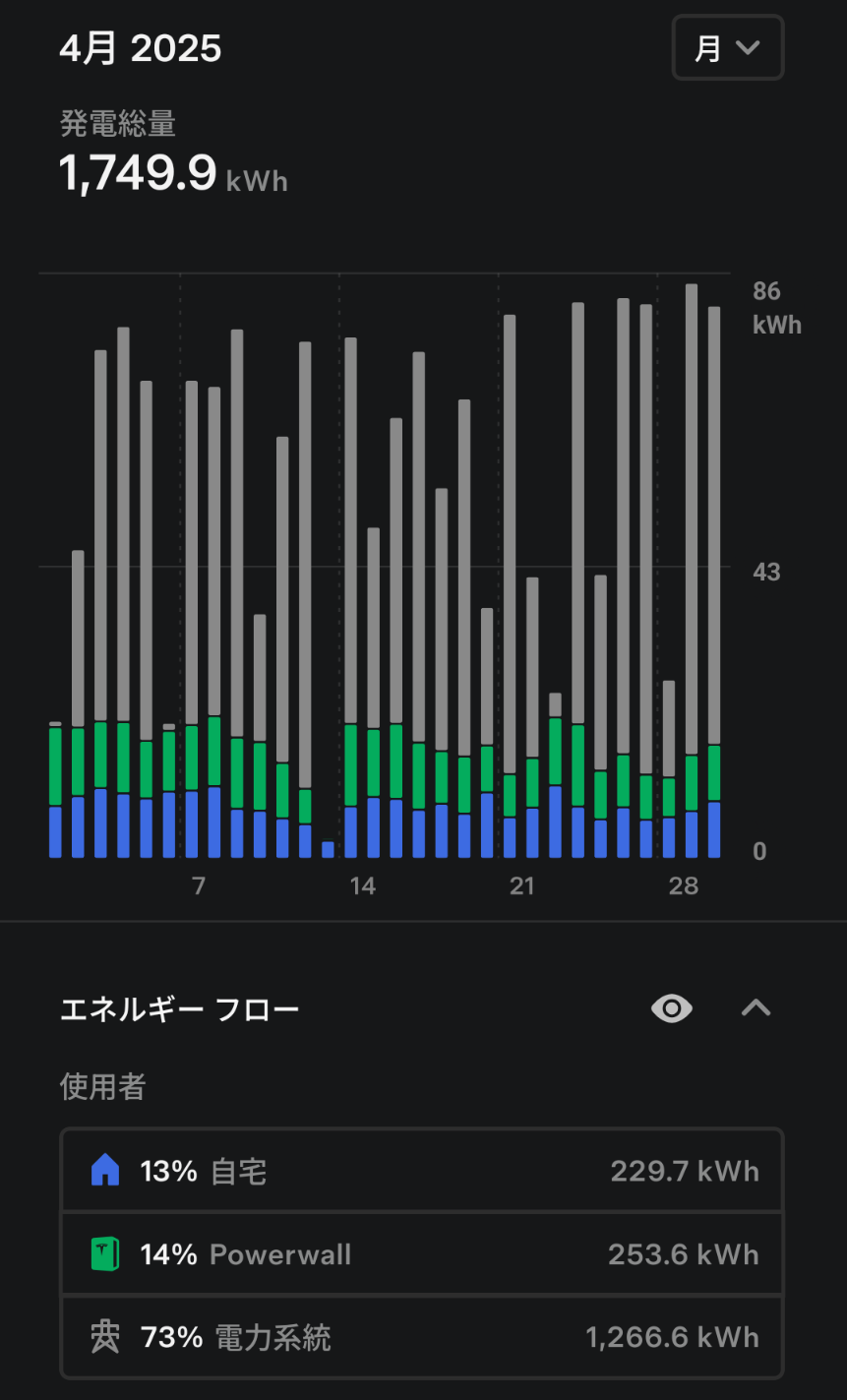Image resolution: width=847 pixels, height=1400 pixels.
Task: Collapse the エネルギー フロー section
Action: (756, 1007)
